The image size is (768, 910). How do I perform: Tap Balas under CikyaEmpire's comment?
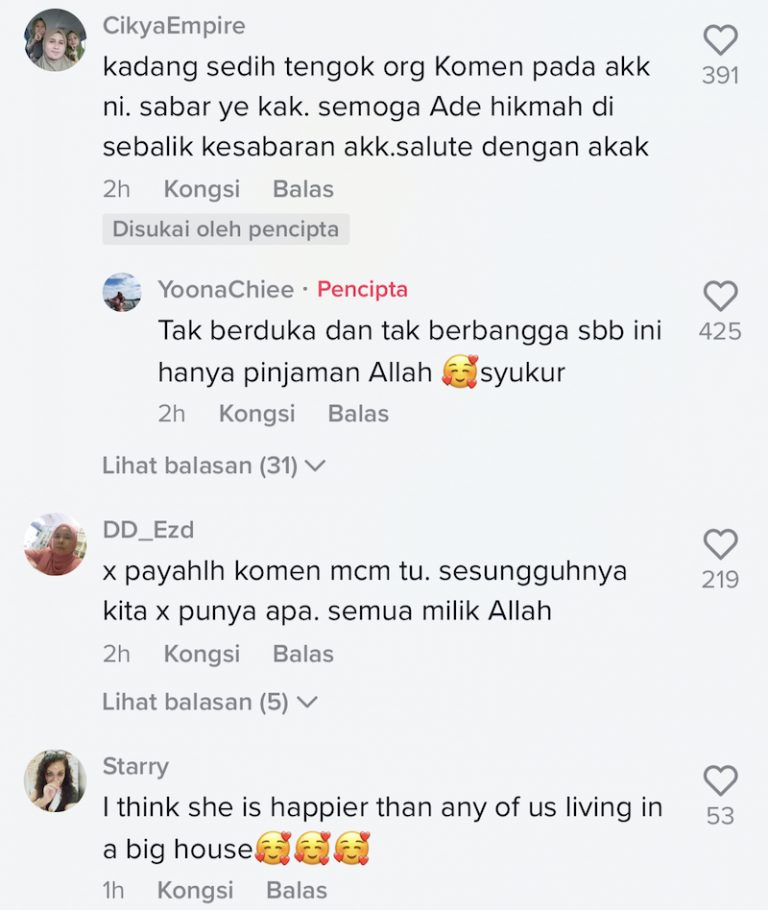303,189
